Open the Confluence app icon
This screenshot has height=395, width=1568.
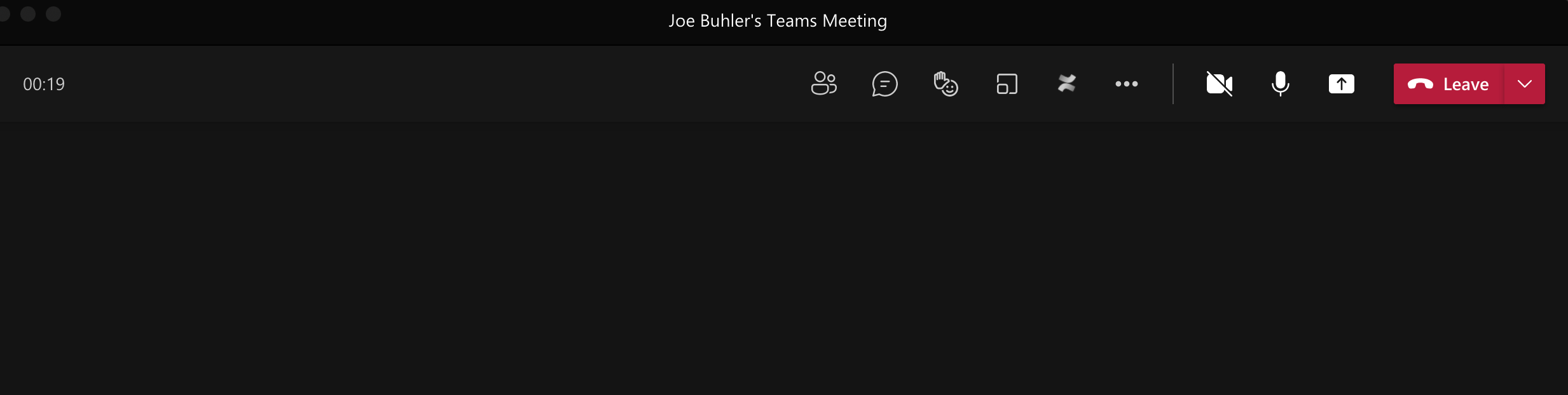1066,84
